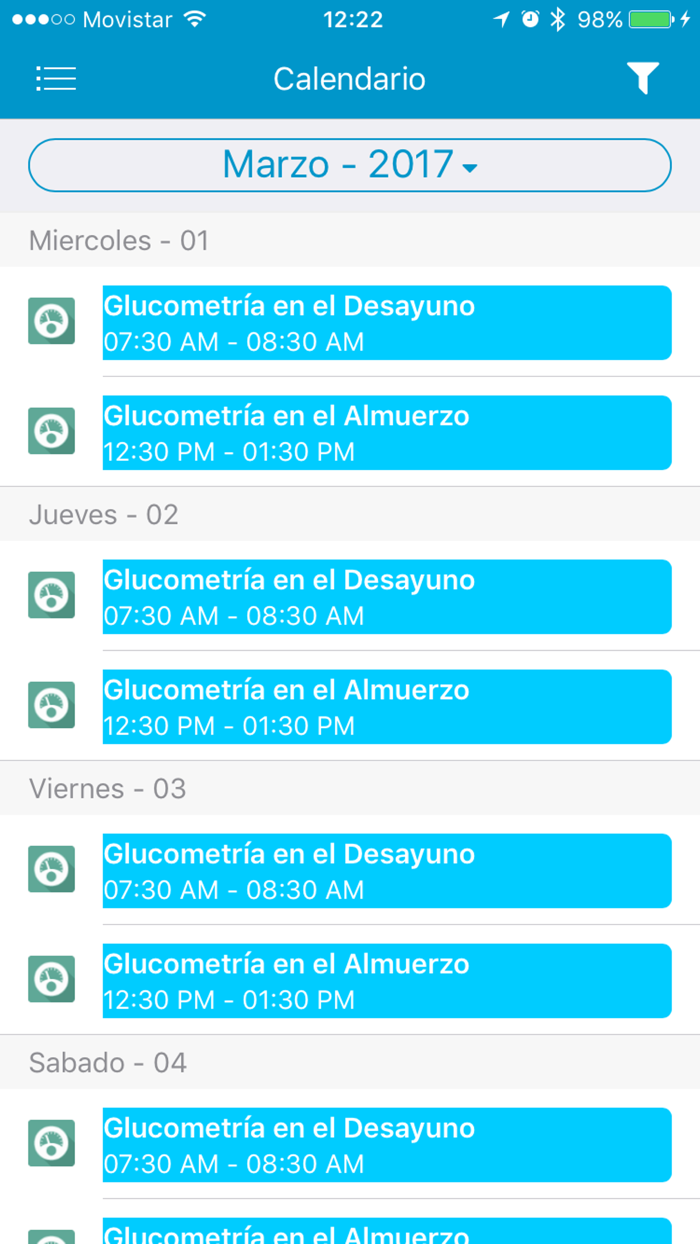
Task: Open Miercoles 01 Glucometría en el Almuerzo
Action: click(x=386, y=433)
